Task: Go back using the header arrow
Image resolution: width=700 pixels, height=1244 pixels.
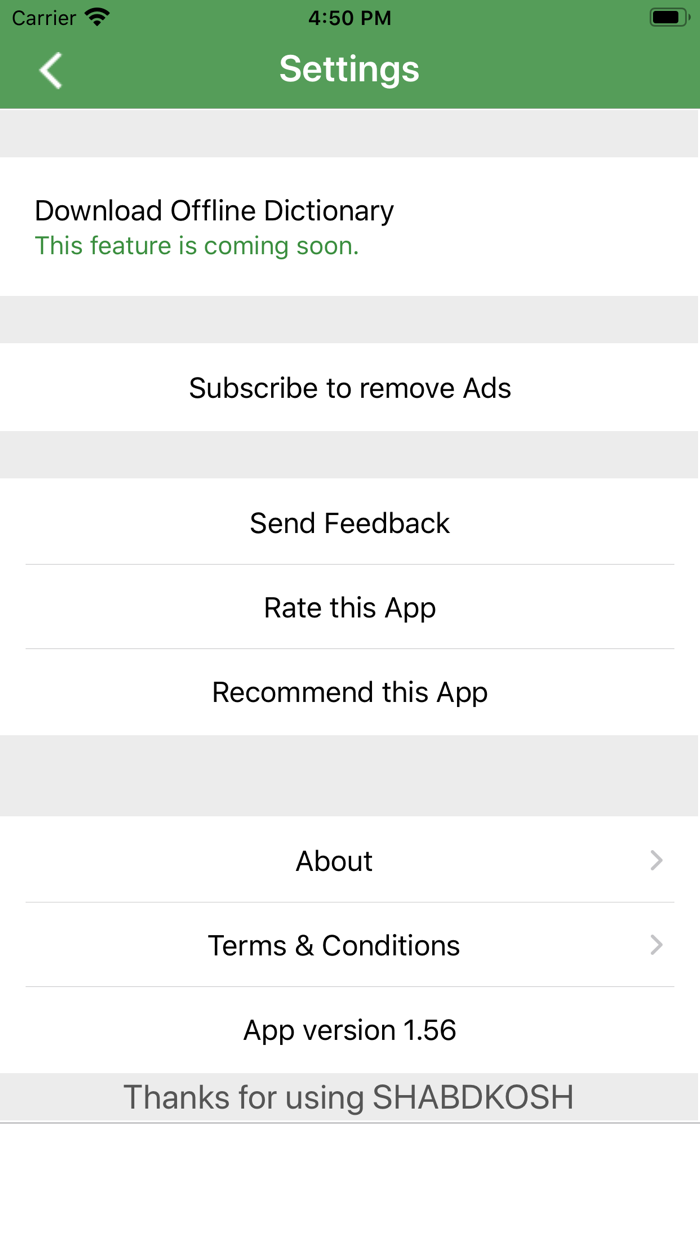Action: click(51, 70)
